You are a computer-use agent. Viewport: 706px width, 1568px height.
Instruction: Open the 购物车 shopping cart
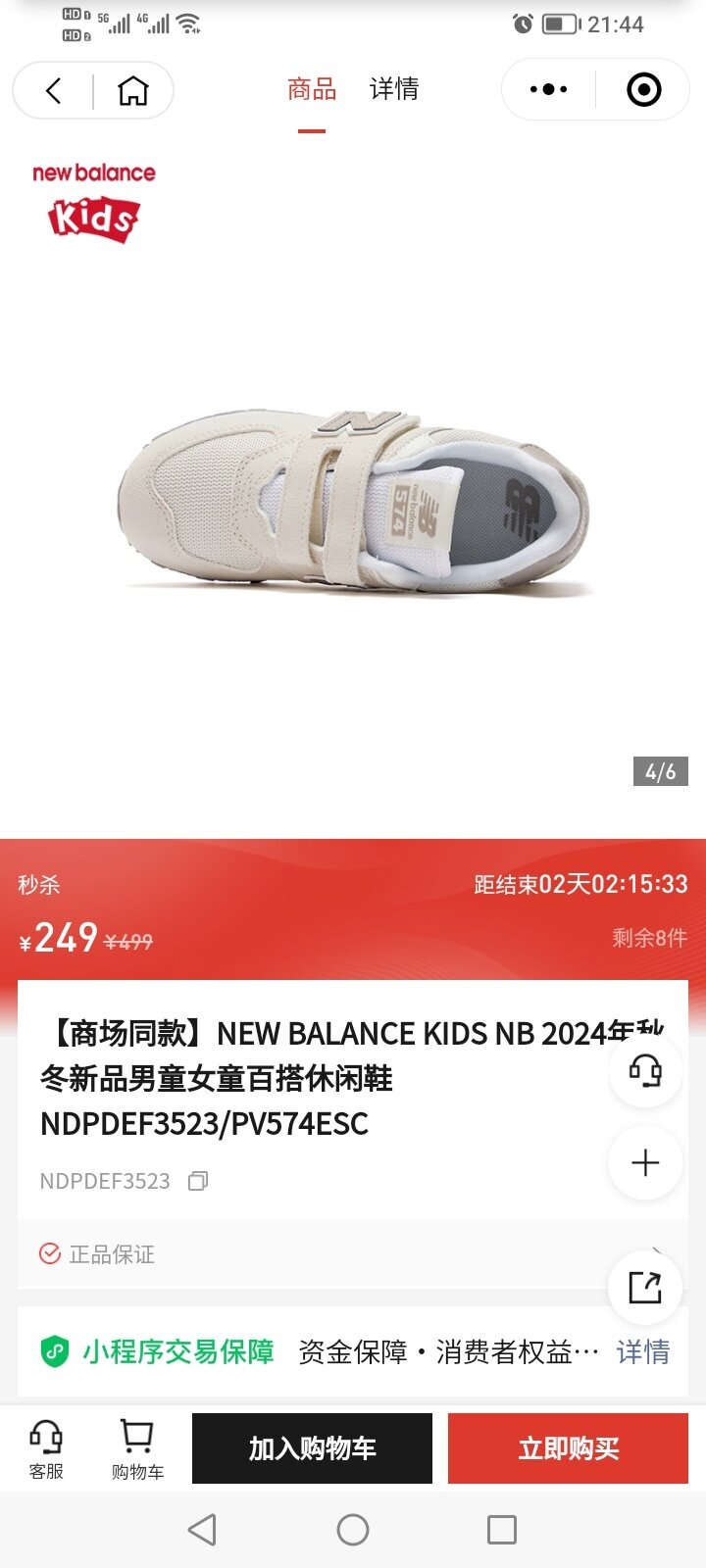tap(137, 1449)
